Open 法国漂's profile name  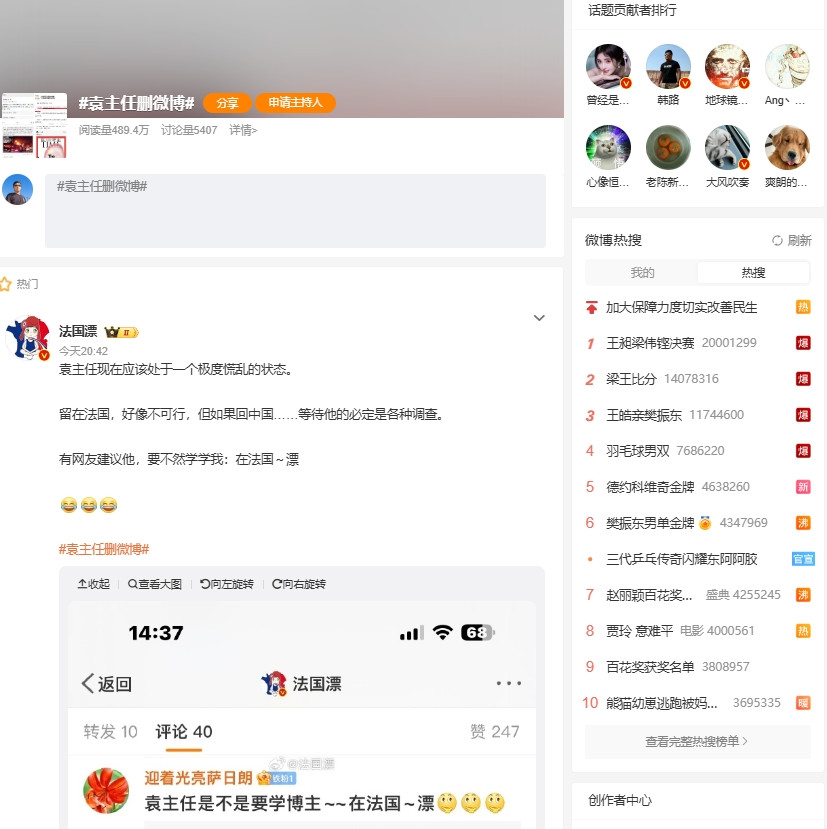coord(78,331)
